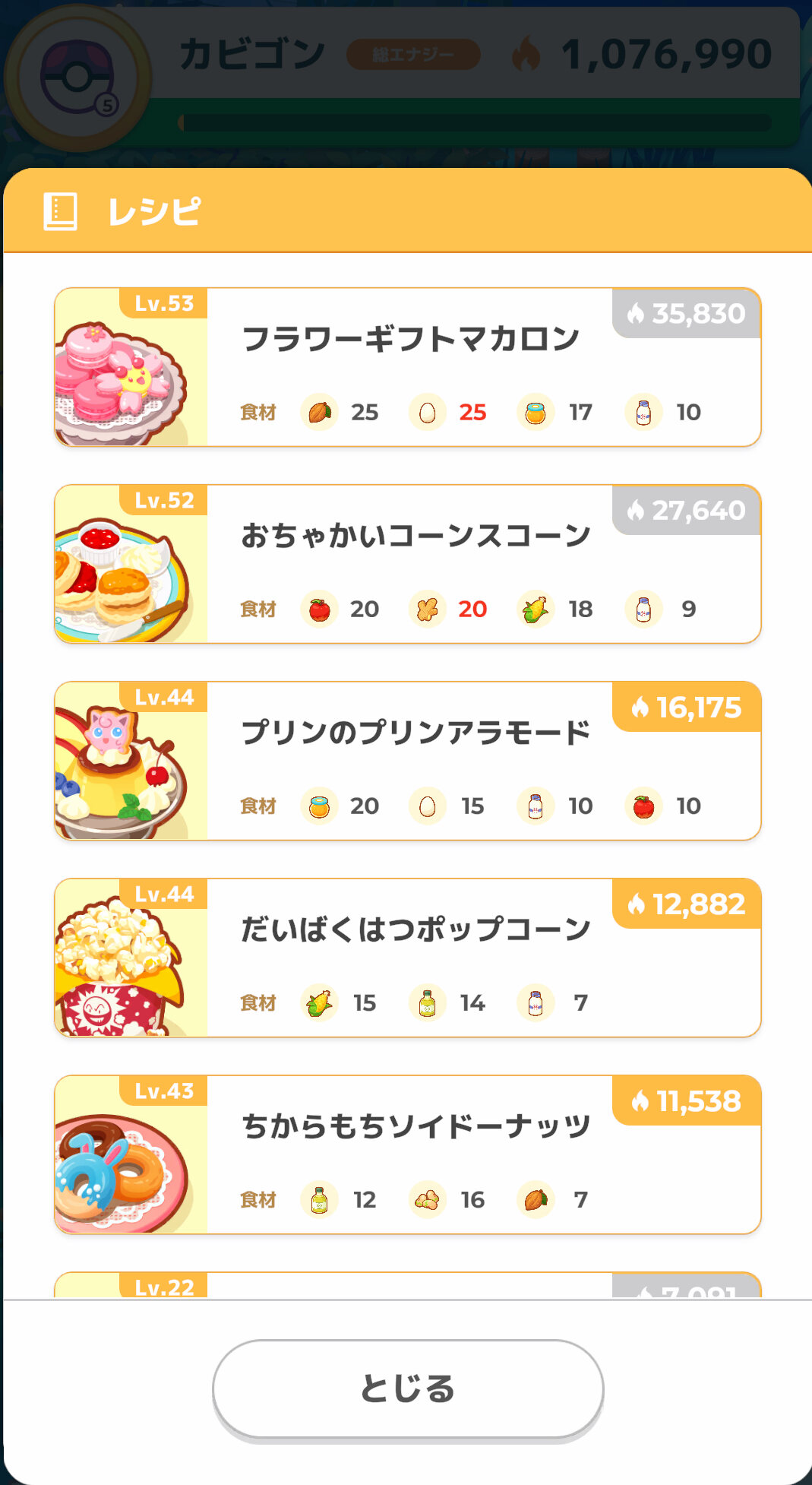Select the おちゃかいコーンスコーン recipe
This screenshot has height=1485, width=812.
(408, 564)
